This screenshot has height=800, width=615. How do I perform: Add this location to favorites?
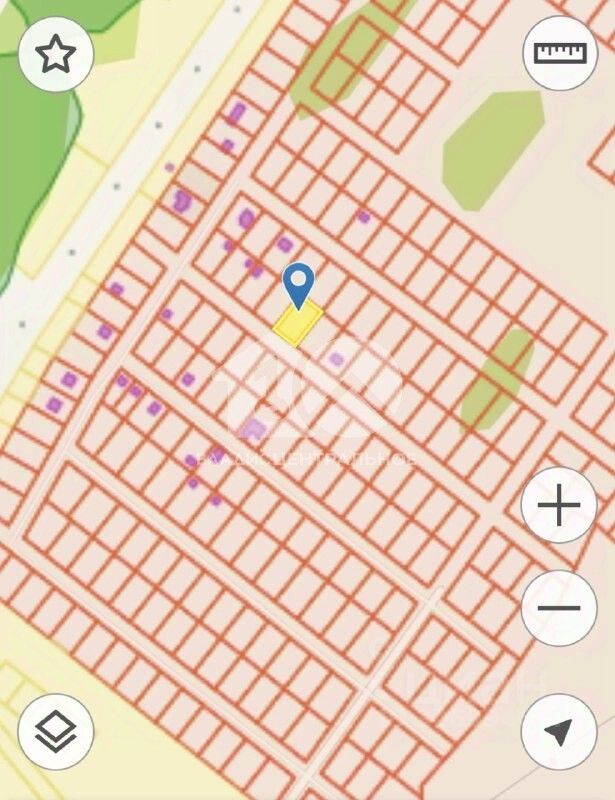coord(56,54)
